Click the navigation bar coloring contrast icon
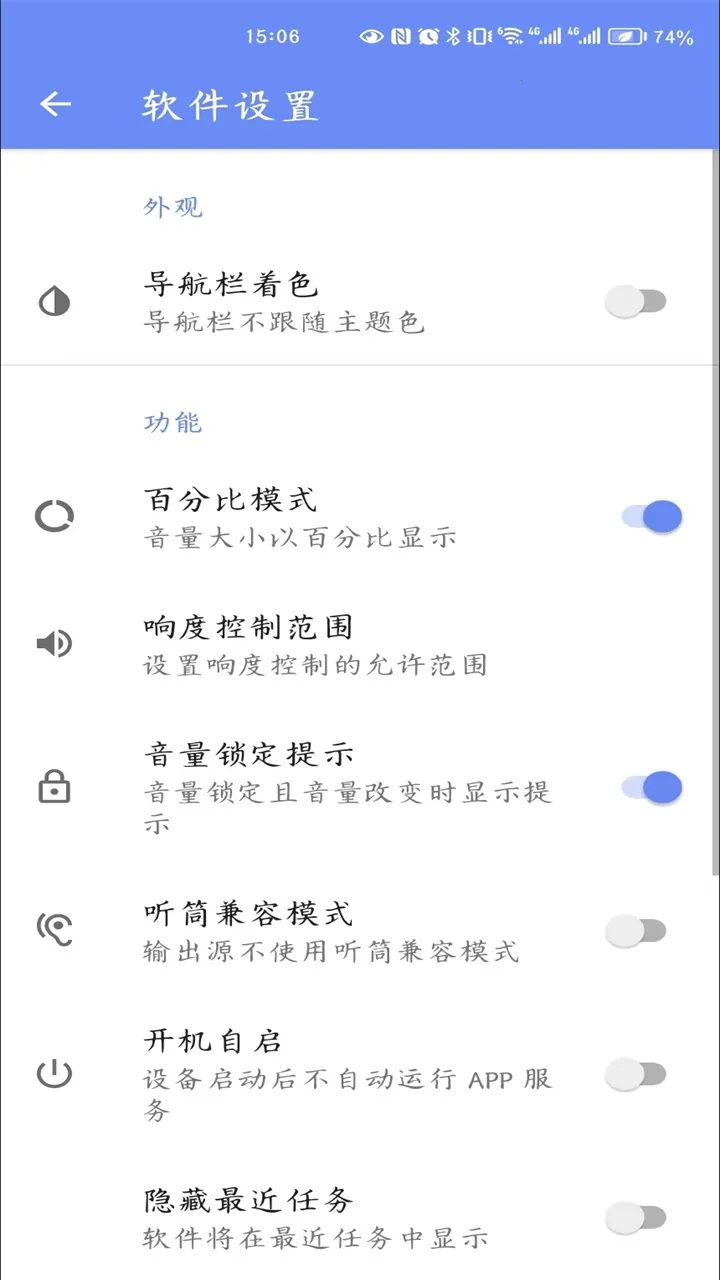This screenshot has width=720, height=1280. tap(55, 300)
